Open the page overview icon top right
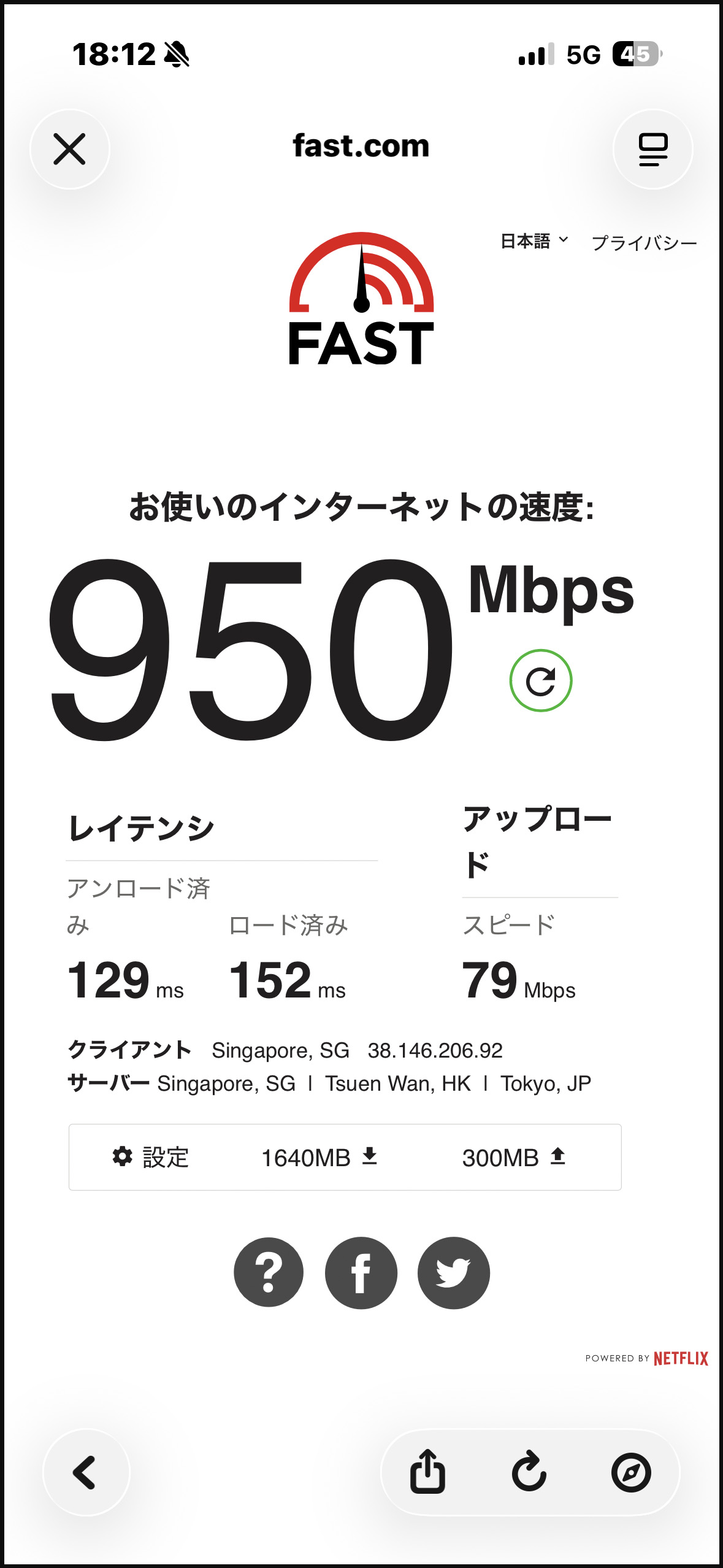The width and height of the screenshot is (723, 1568). tap(652, 149)
